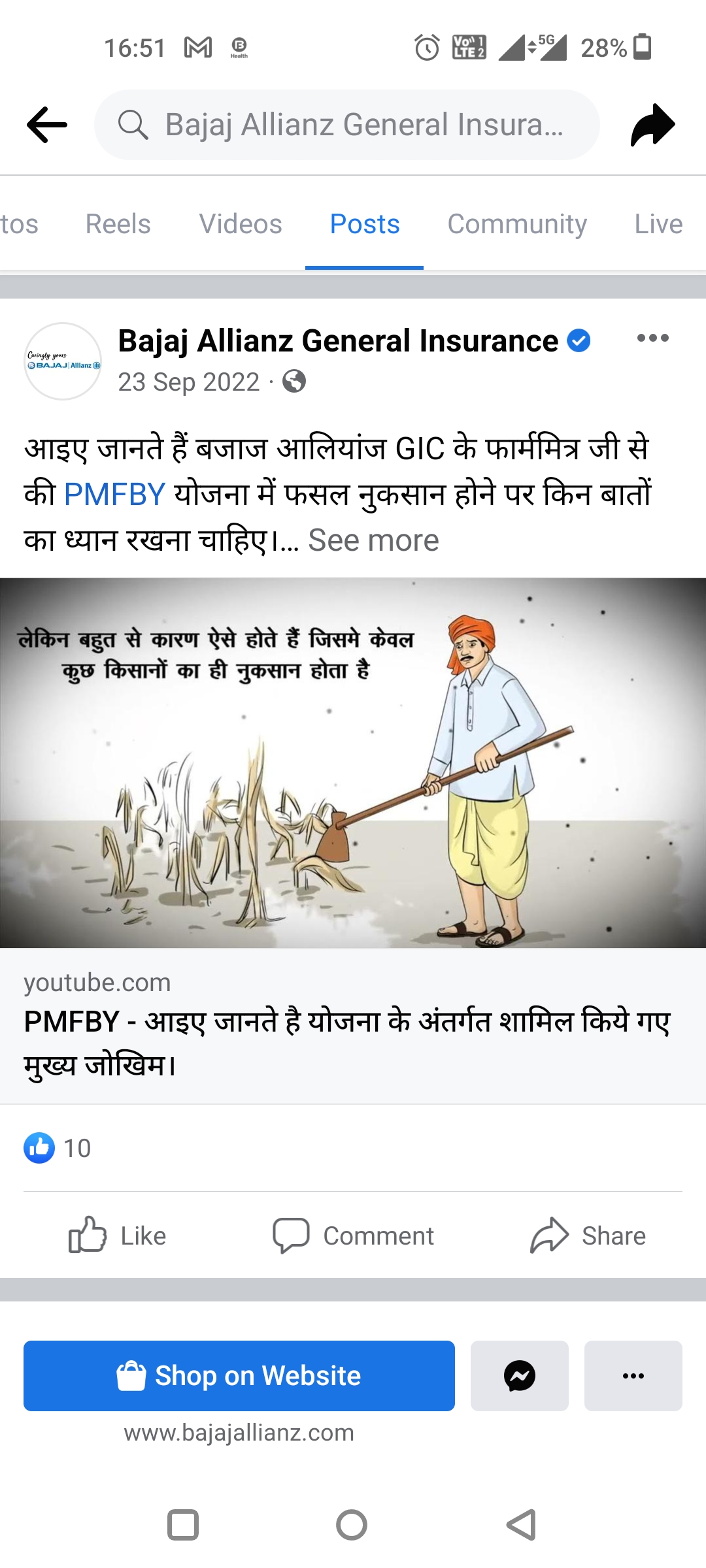
Task: Open the YouTube video preview of farmer
Action: click(x=353, y=763)
